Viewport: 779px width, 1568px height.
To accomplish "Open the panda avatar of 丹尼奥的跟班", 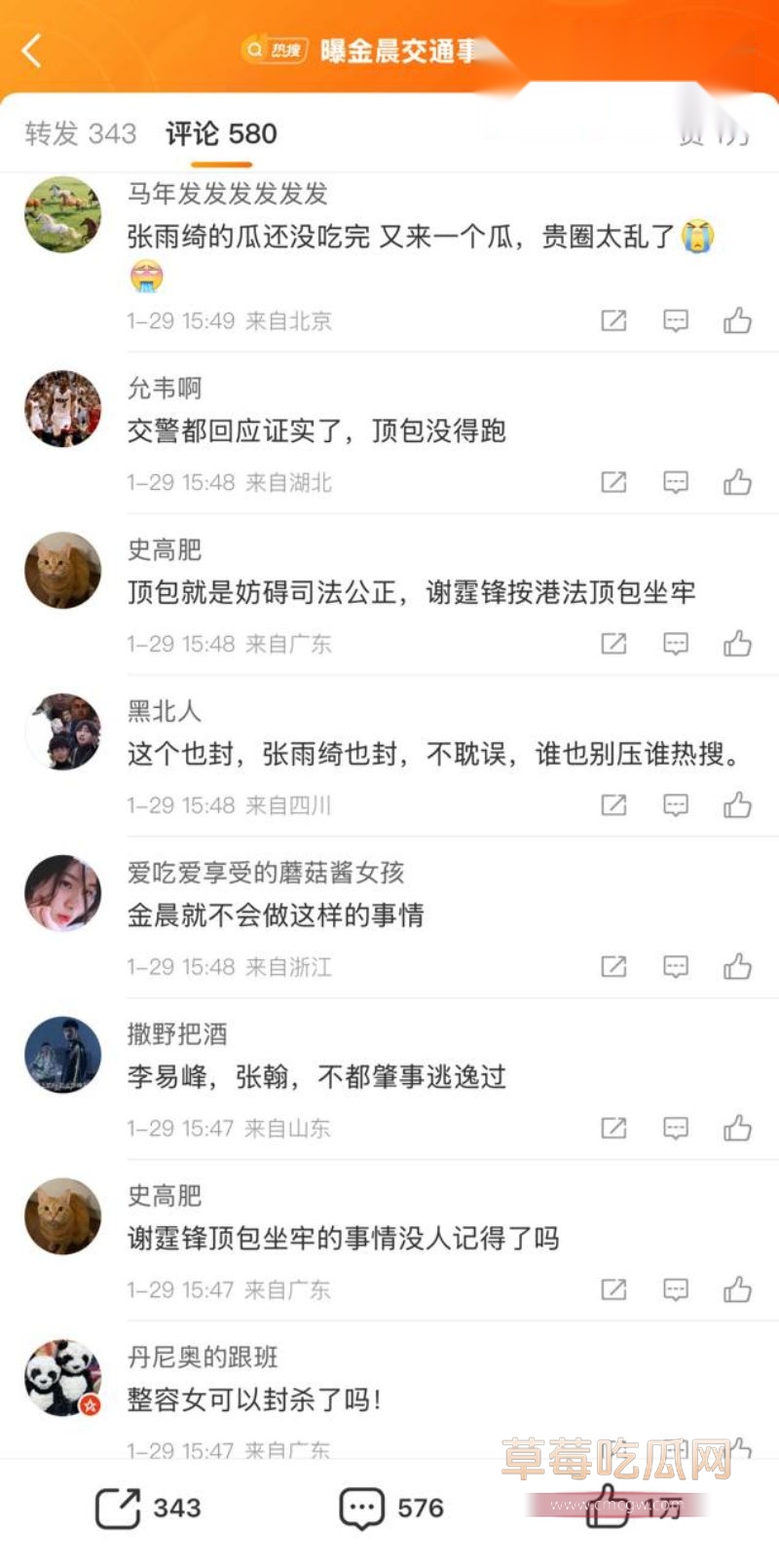I will click(62, 1377).
